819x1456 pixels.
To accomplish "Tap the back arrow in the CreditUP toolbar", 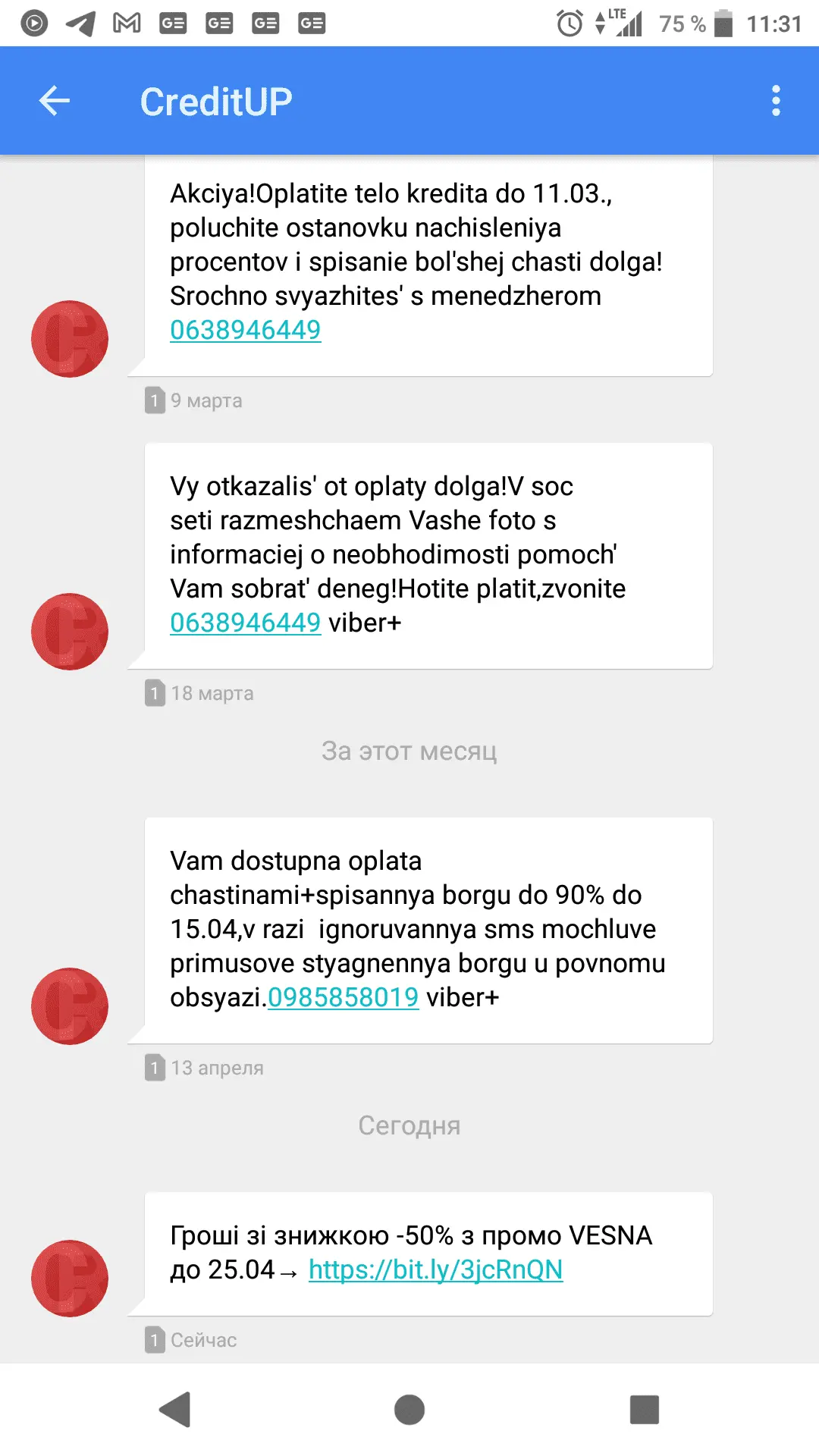I will coord(53,100).
